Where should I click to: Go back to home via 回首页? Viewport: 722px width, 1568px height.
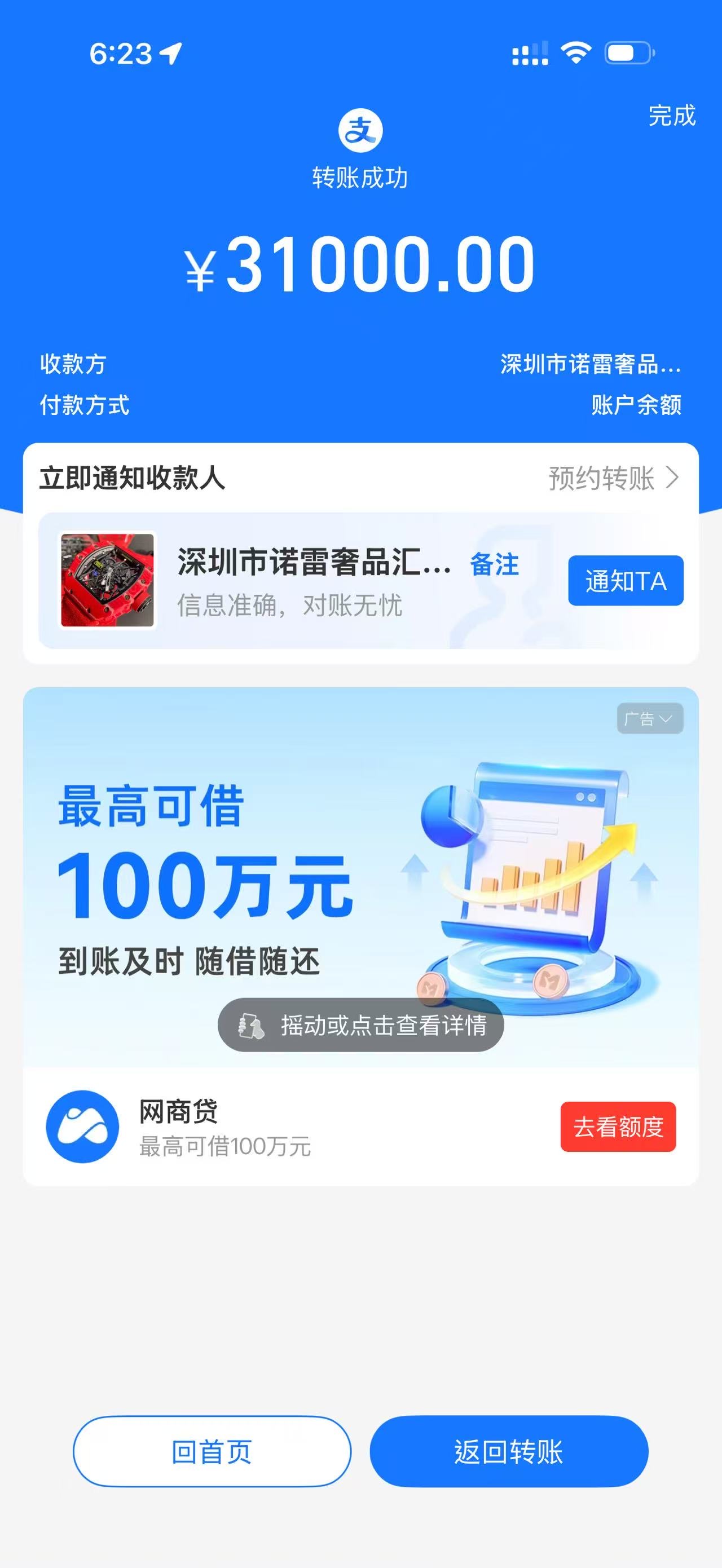pyautogui.click(x=212, y=1452)
